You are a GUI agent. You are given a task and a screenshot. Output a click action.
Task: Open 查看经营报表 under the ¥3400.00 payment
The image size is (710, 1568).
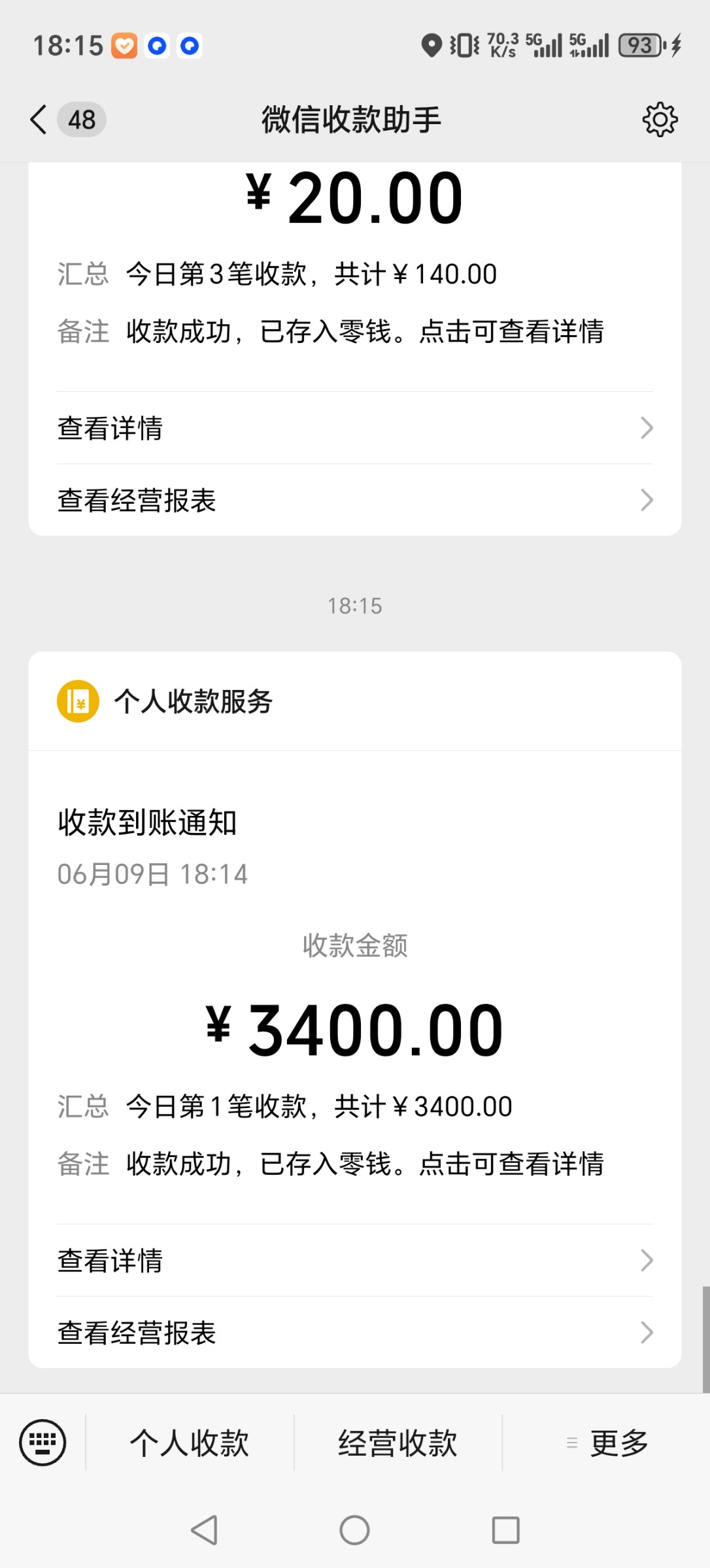355,1333
